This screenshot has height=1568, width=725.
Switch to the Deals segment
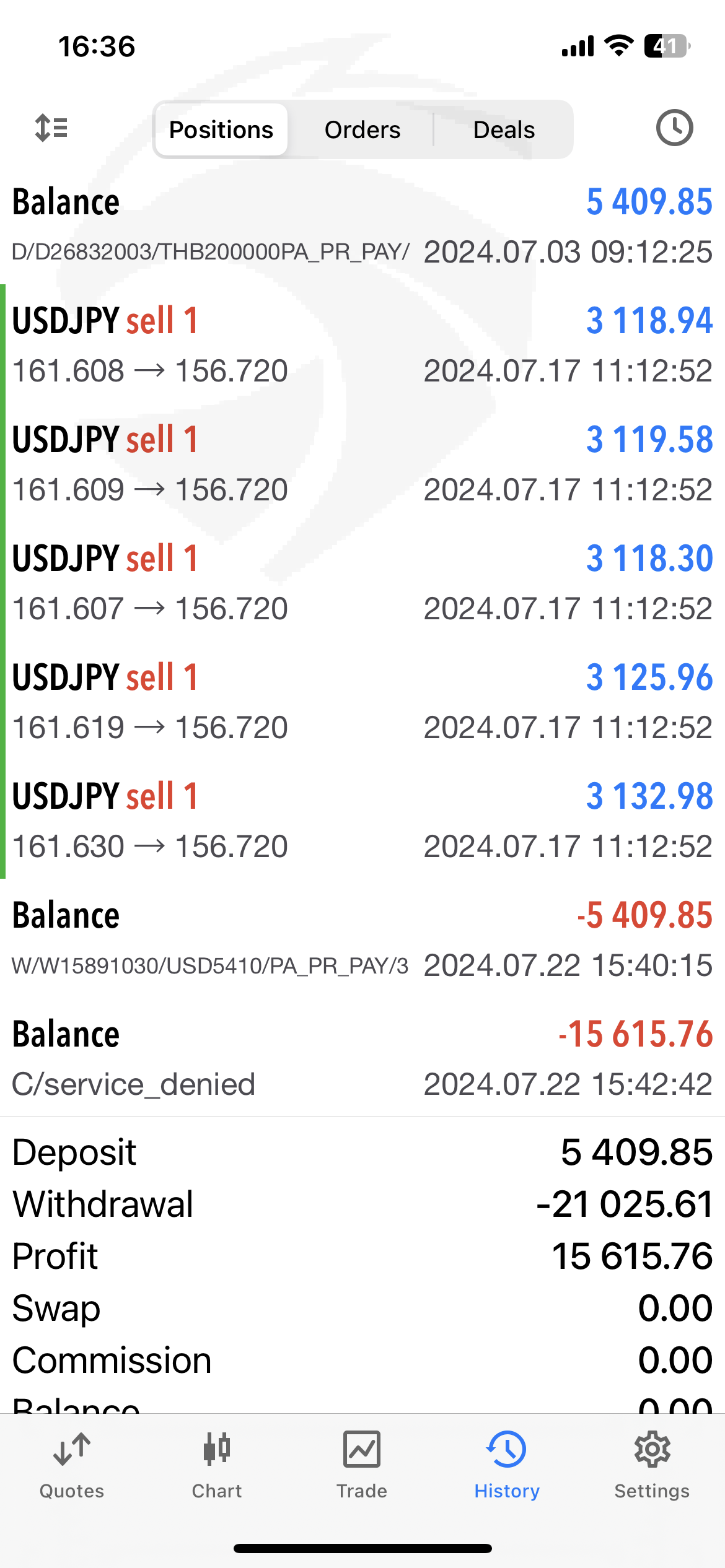point(504,130)
